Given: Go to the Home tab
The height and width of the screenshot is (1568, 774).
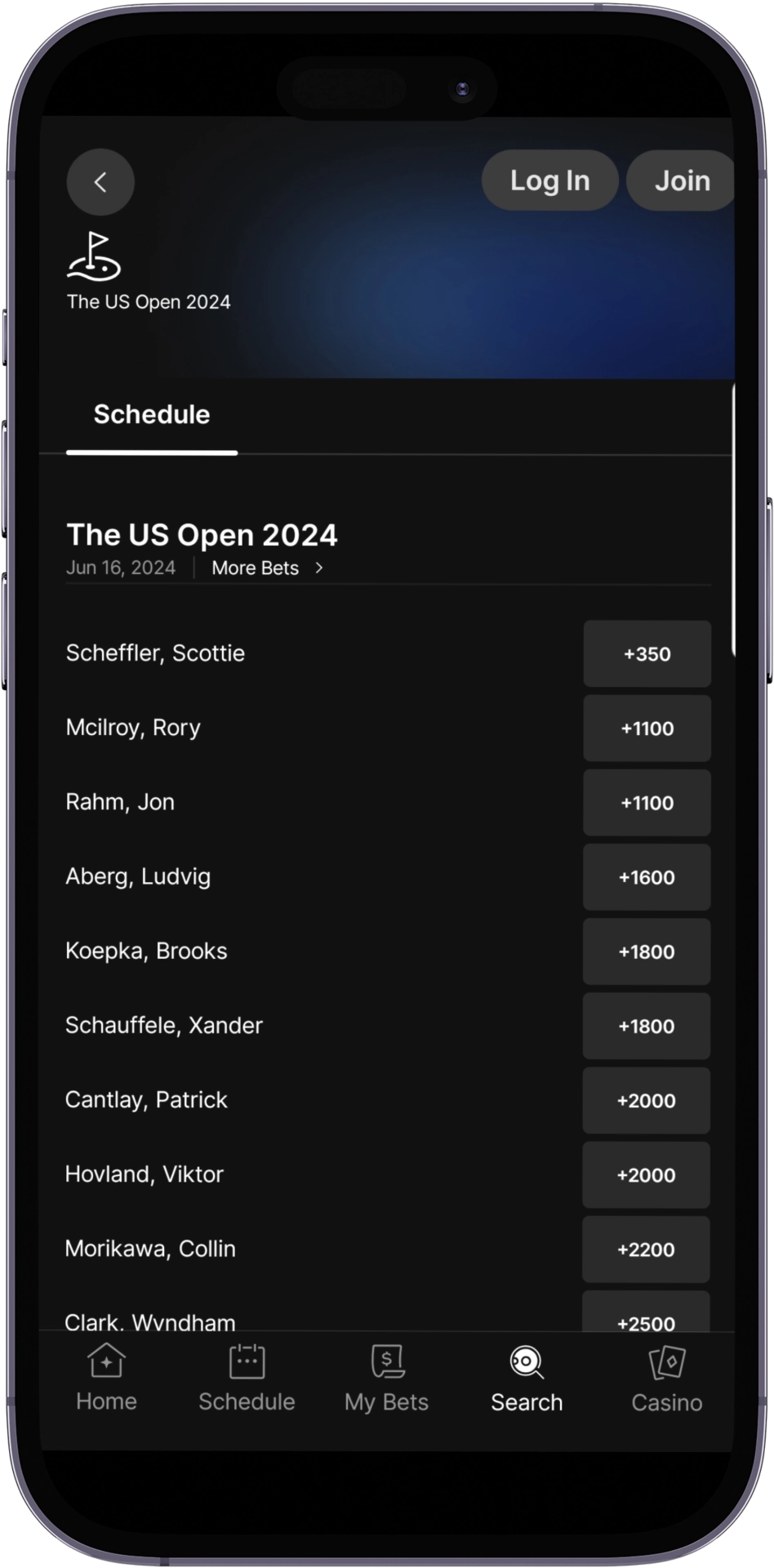Looking at the screenshot, I should coord(106,1379).
